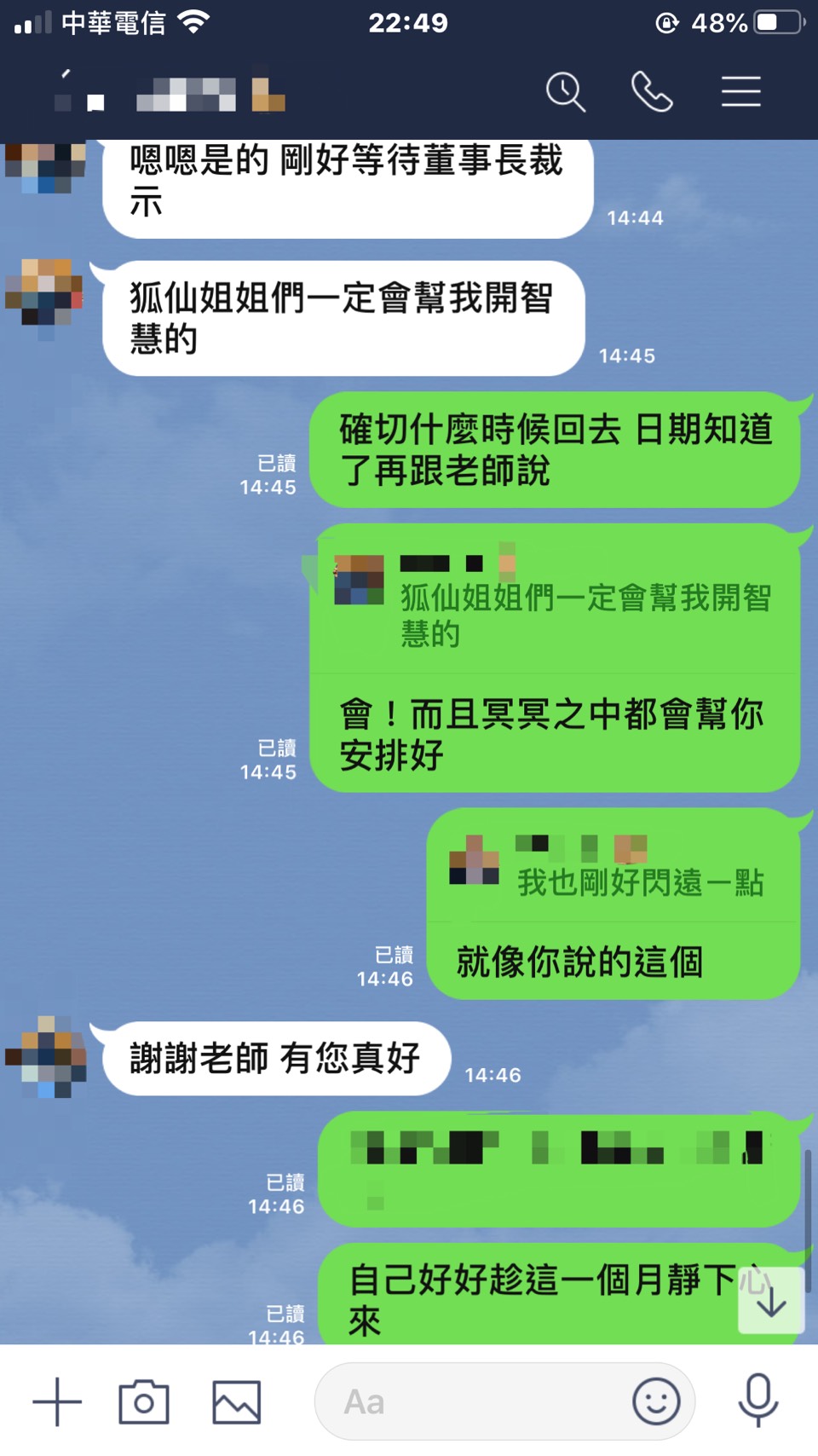The width and height of the screenshot is (818, 1456).
Task: Open the camera
Action: coord(144,1401)
